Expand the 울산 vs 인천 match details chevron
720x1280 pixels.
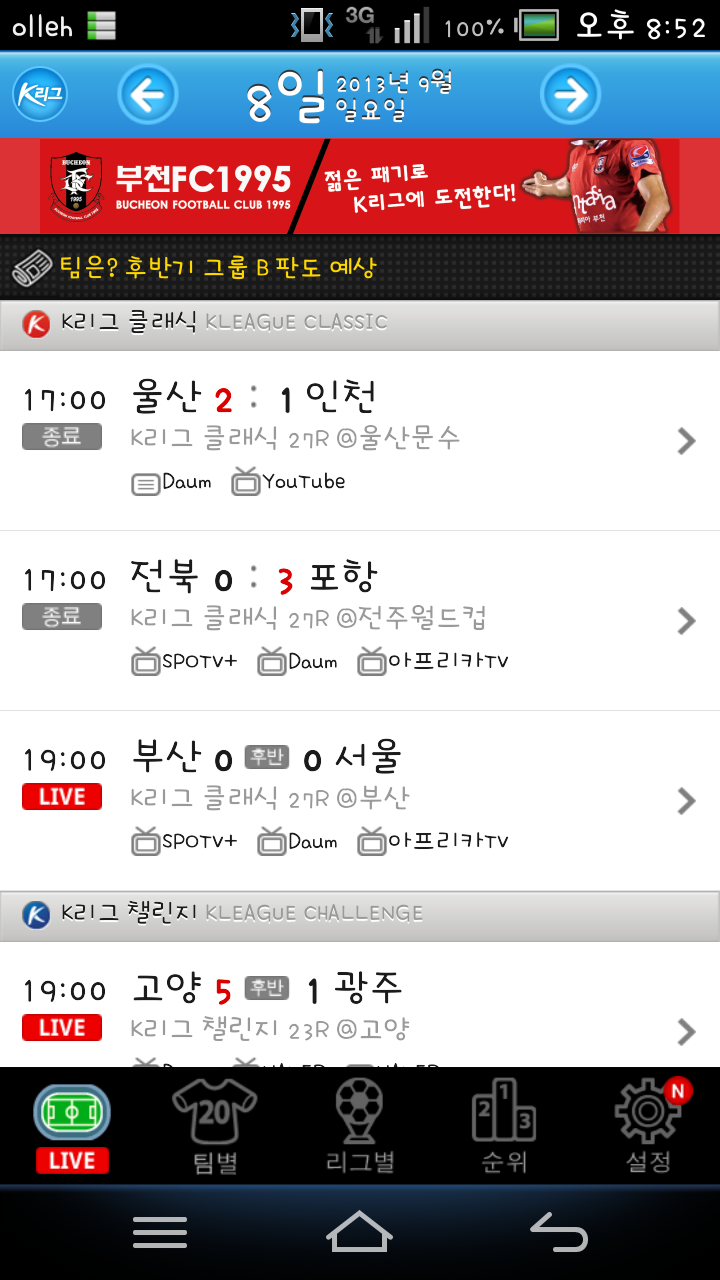686,440
